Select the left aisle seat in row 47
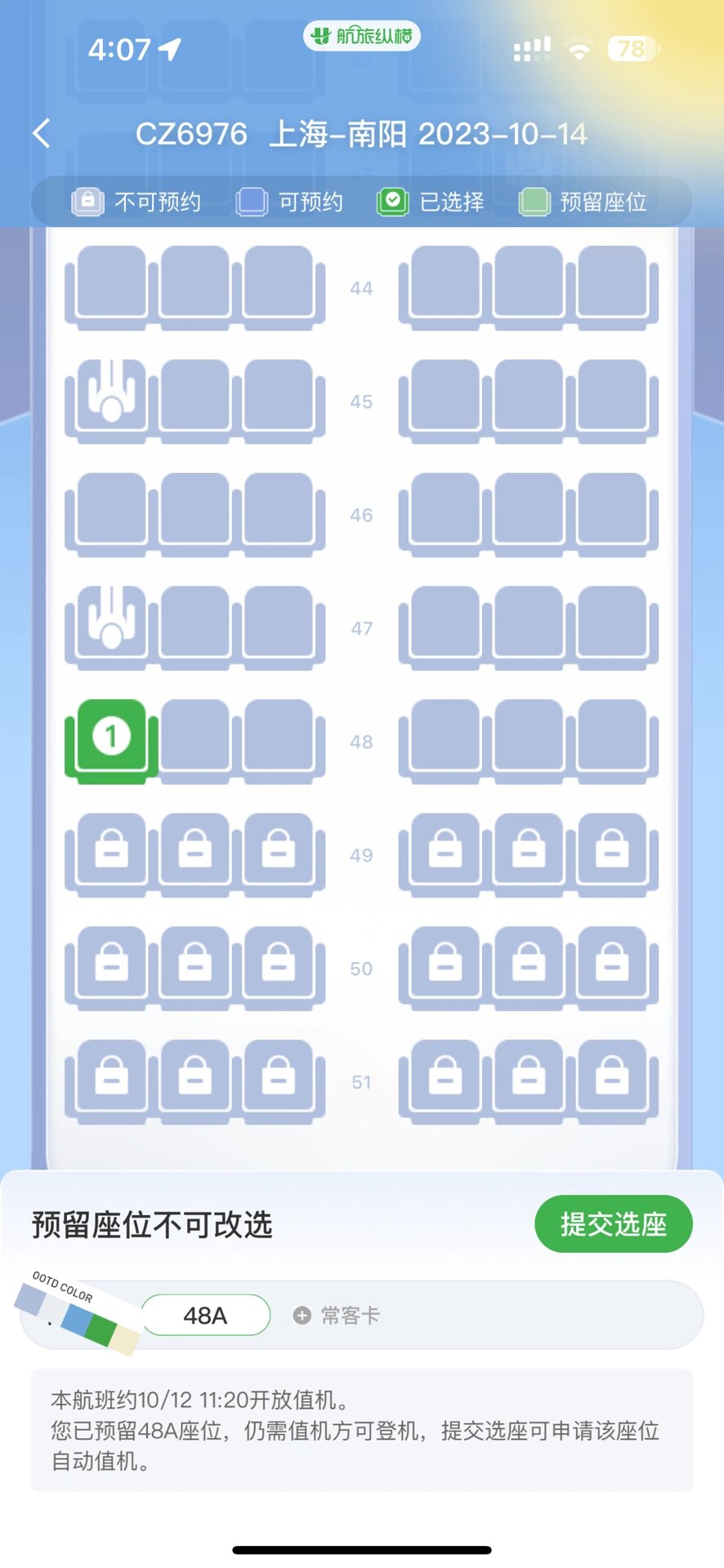 (x=279, y=625)
